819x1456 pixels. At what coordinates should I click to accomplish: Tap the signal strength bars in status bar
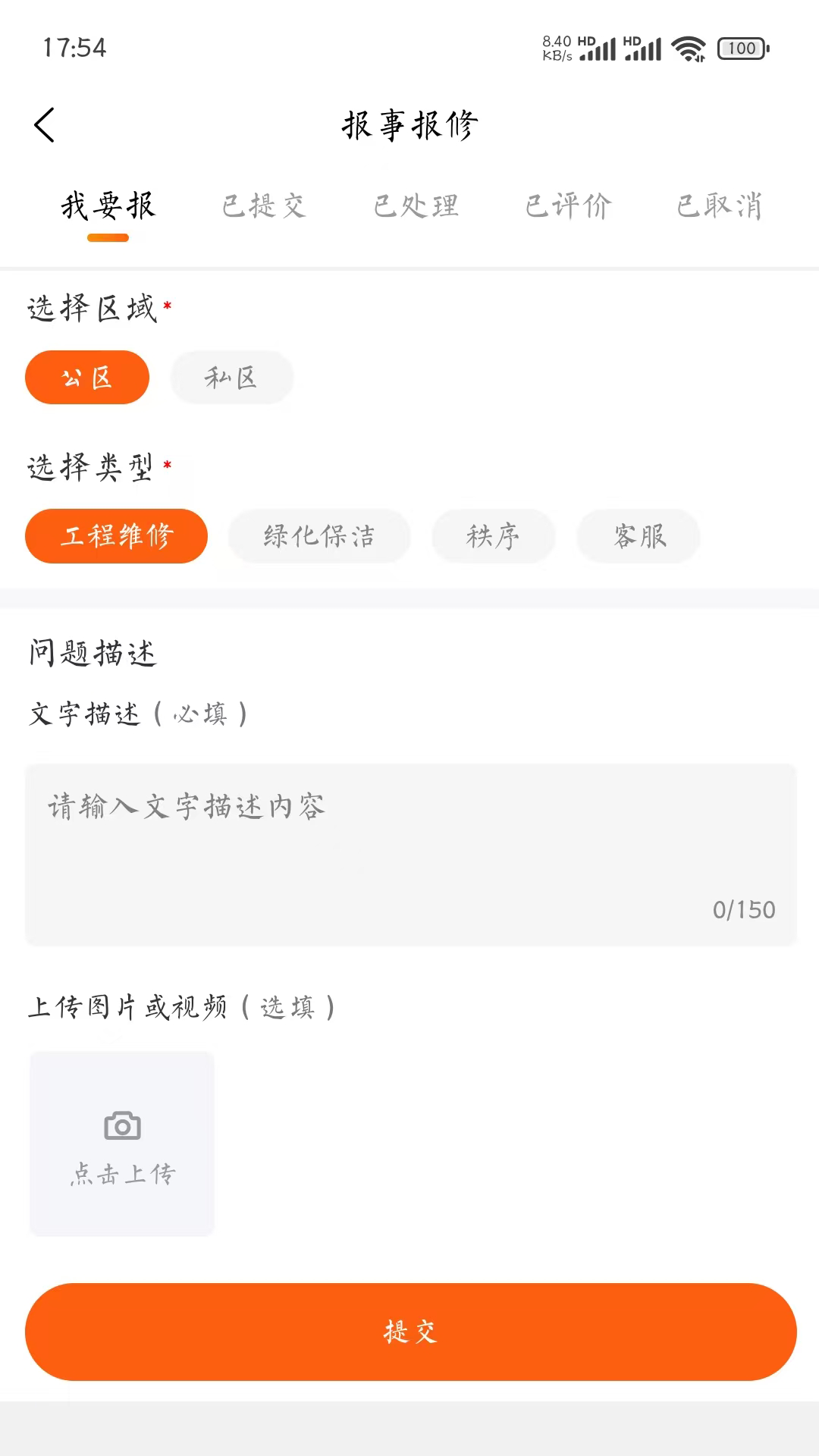point(599,48)
